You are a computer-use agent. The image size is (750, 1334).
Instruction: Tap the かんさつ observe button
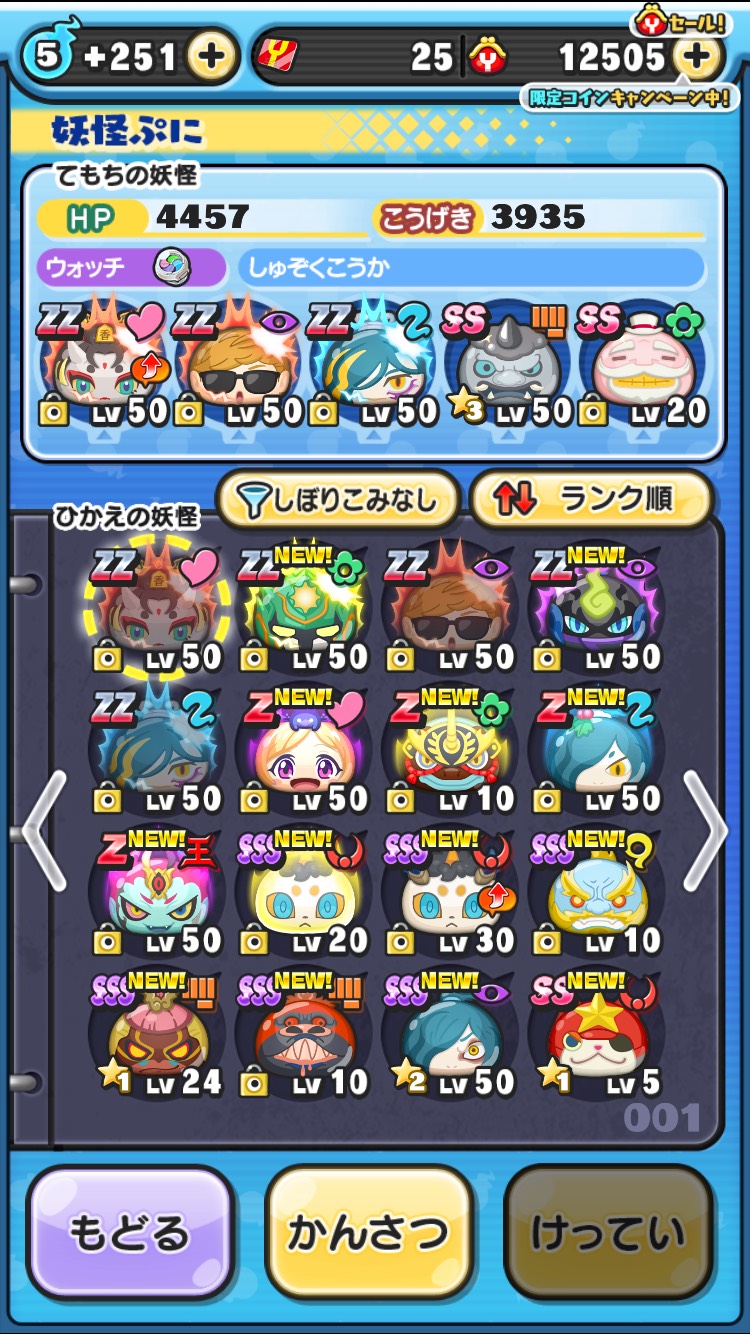(x=368, y=1232)
